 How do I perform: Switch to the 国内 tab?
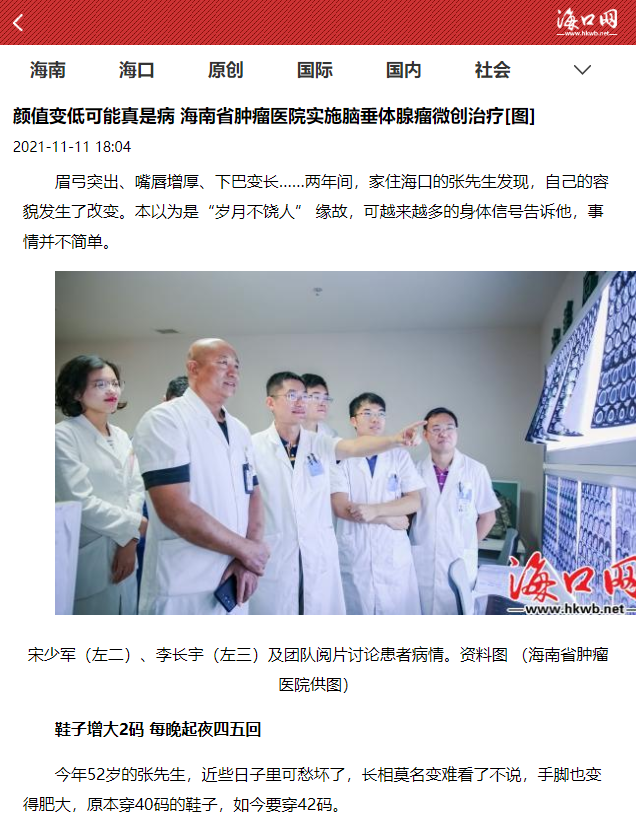coord(404,70)
